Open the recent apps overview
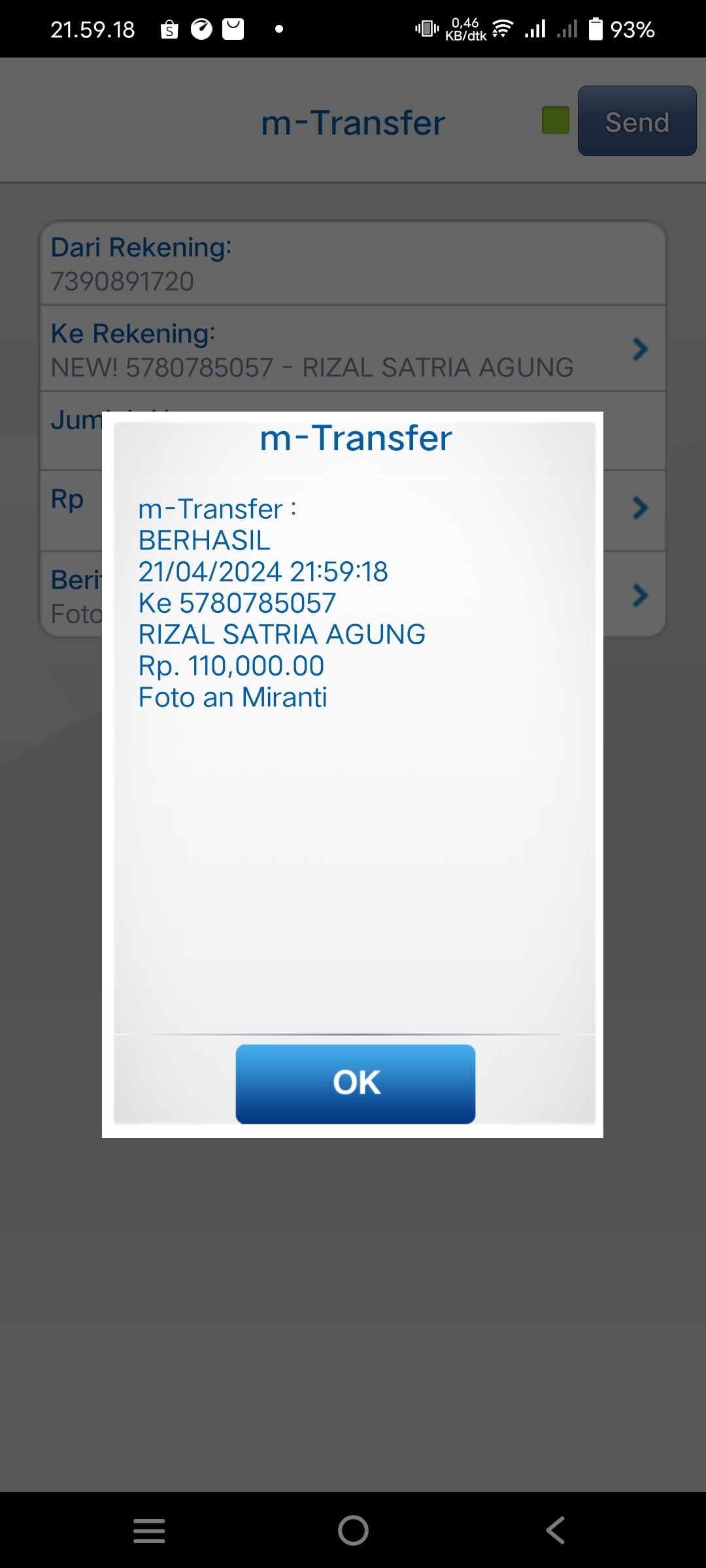Viewport: 706px width, 1568px height. [x=149, y=1530]
